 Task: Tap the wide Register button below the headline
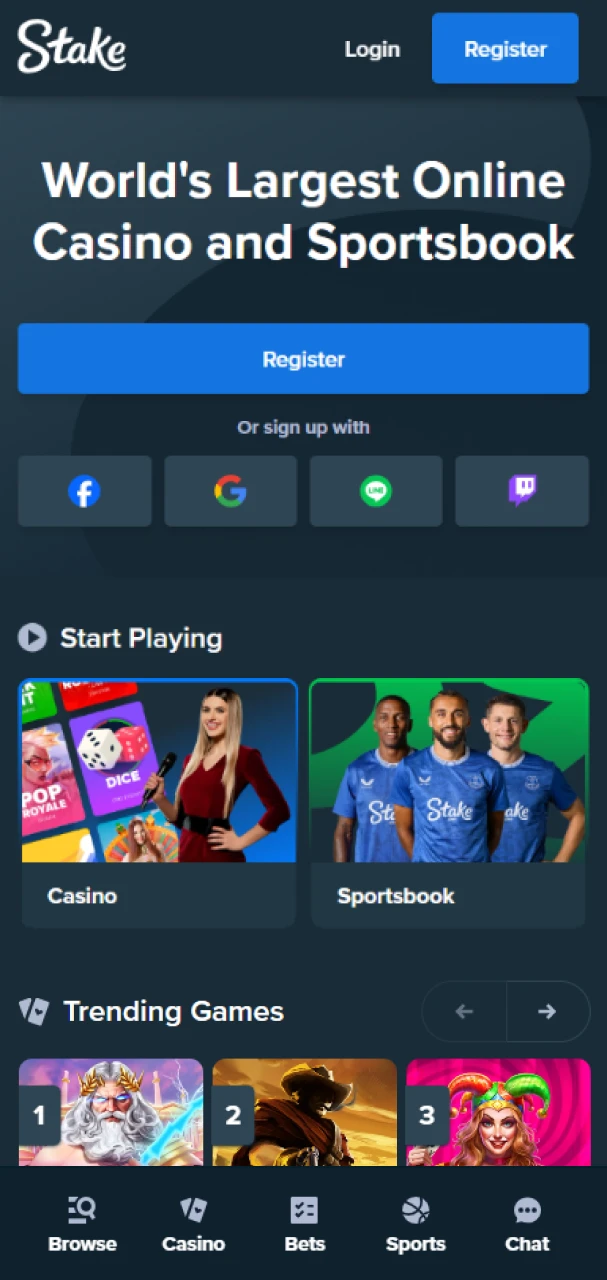click(x=303, y=359)
